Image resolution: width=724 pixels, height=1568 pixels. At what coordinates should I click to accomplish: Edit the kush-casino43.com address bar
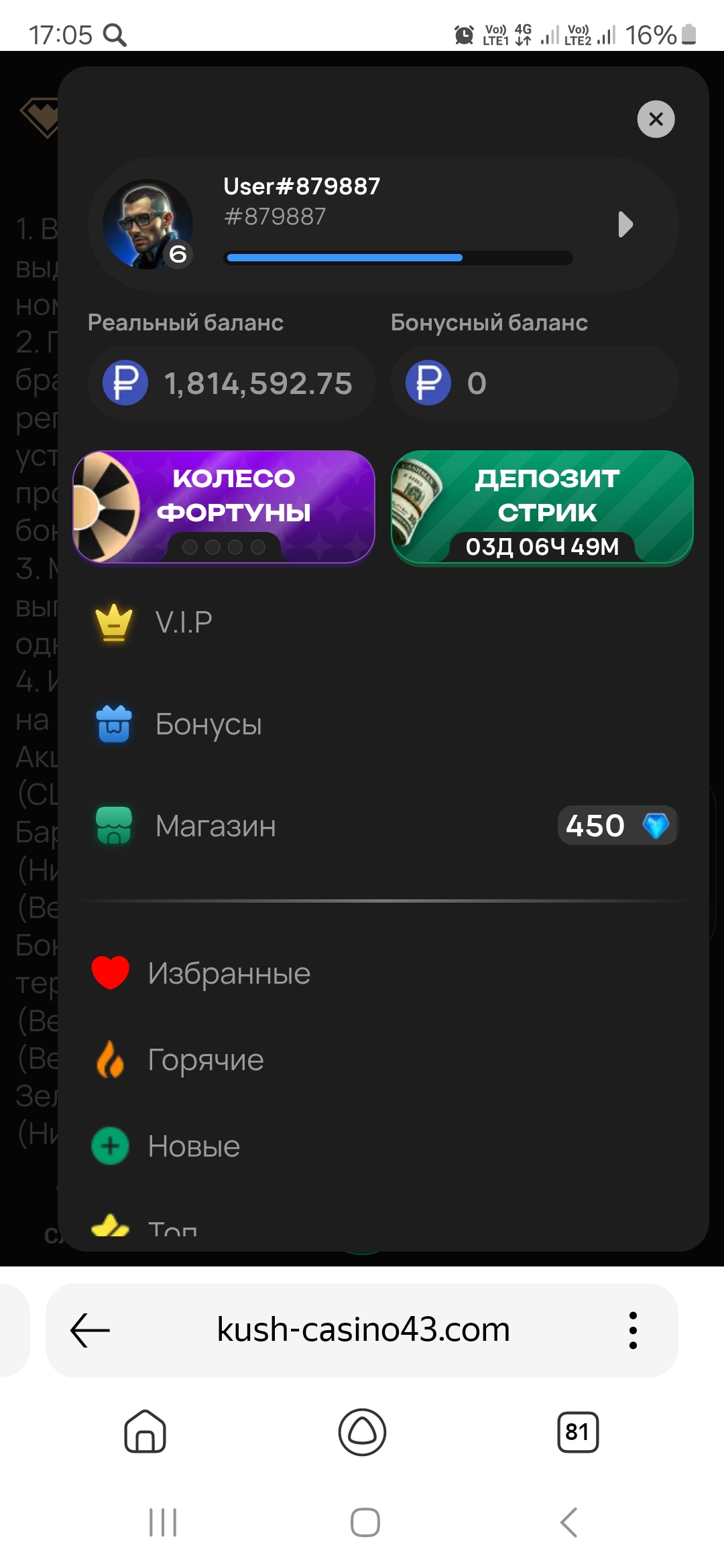tap(363, 1330)
